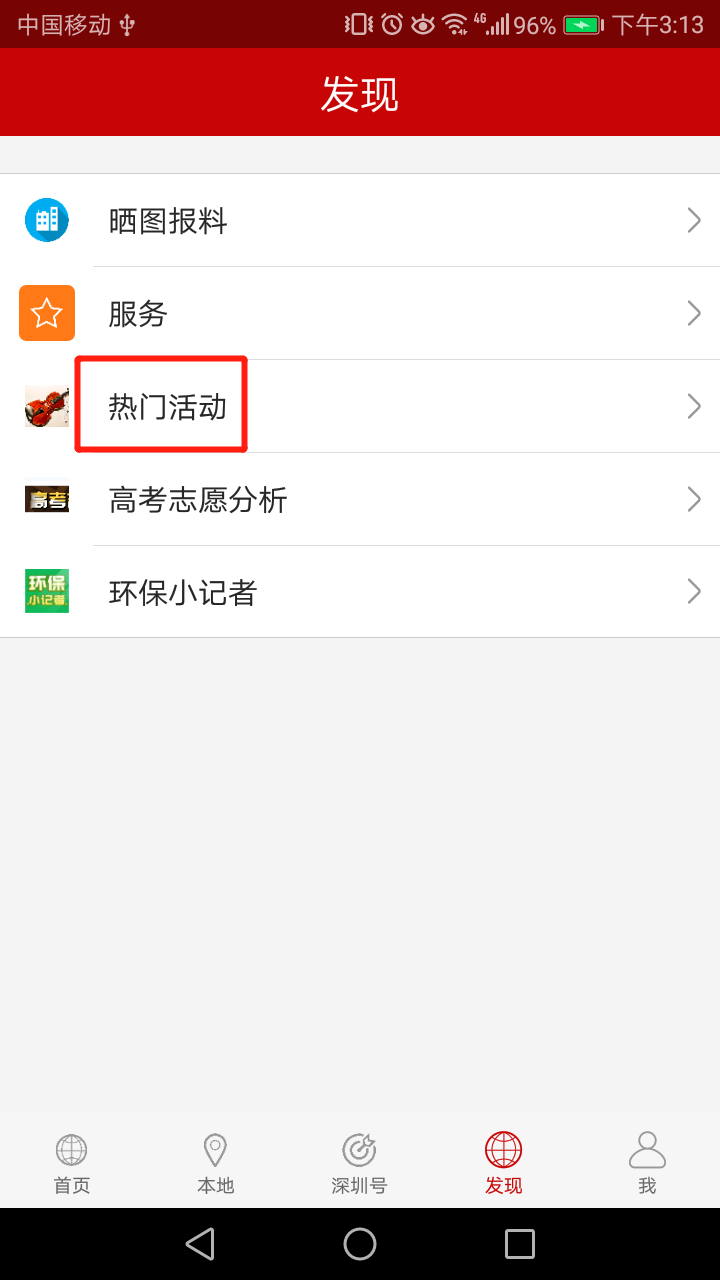Switch to the 本地 tab
This screenshot has width=720, height=1280.
pyautogui.click(x=215, y=1163)
